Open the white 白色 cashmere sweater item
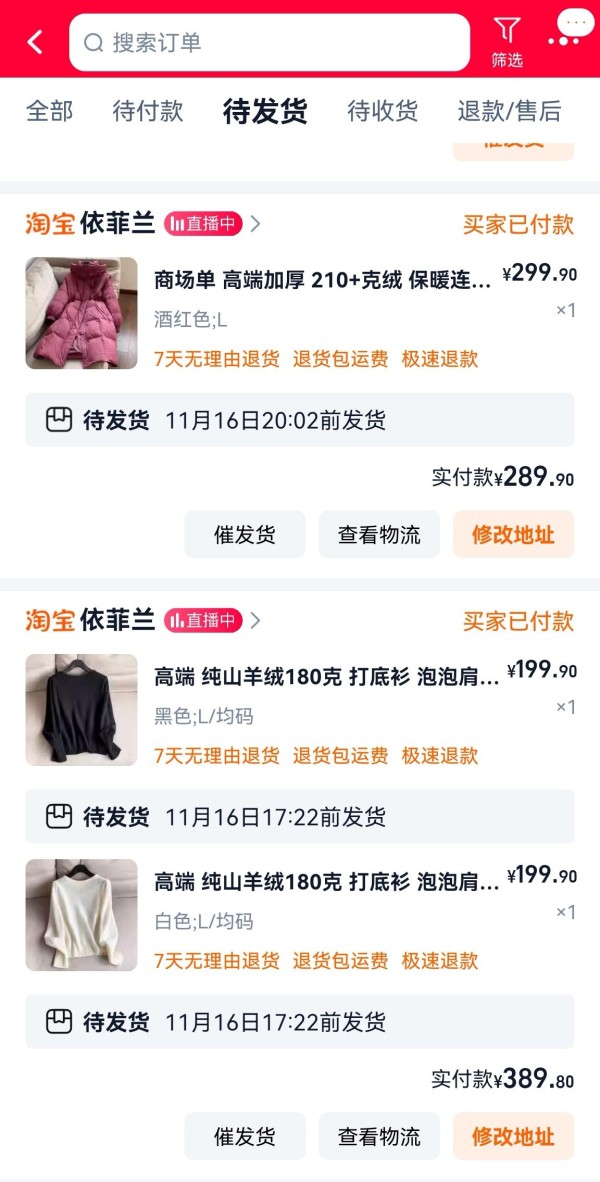 (300, 915)
